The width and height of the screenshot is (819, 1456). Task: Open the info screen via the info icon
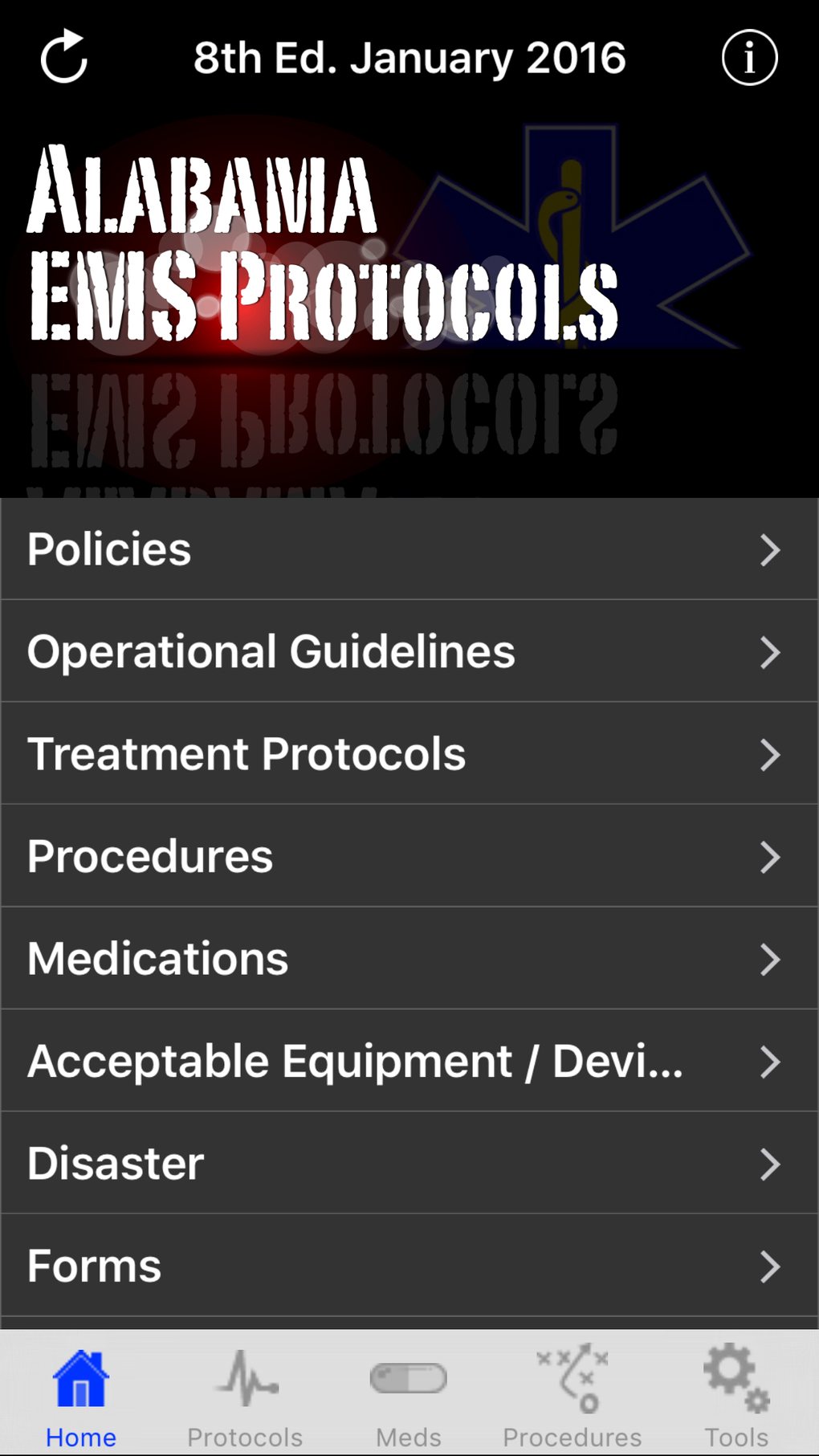(749, 57)
